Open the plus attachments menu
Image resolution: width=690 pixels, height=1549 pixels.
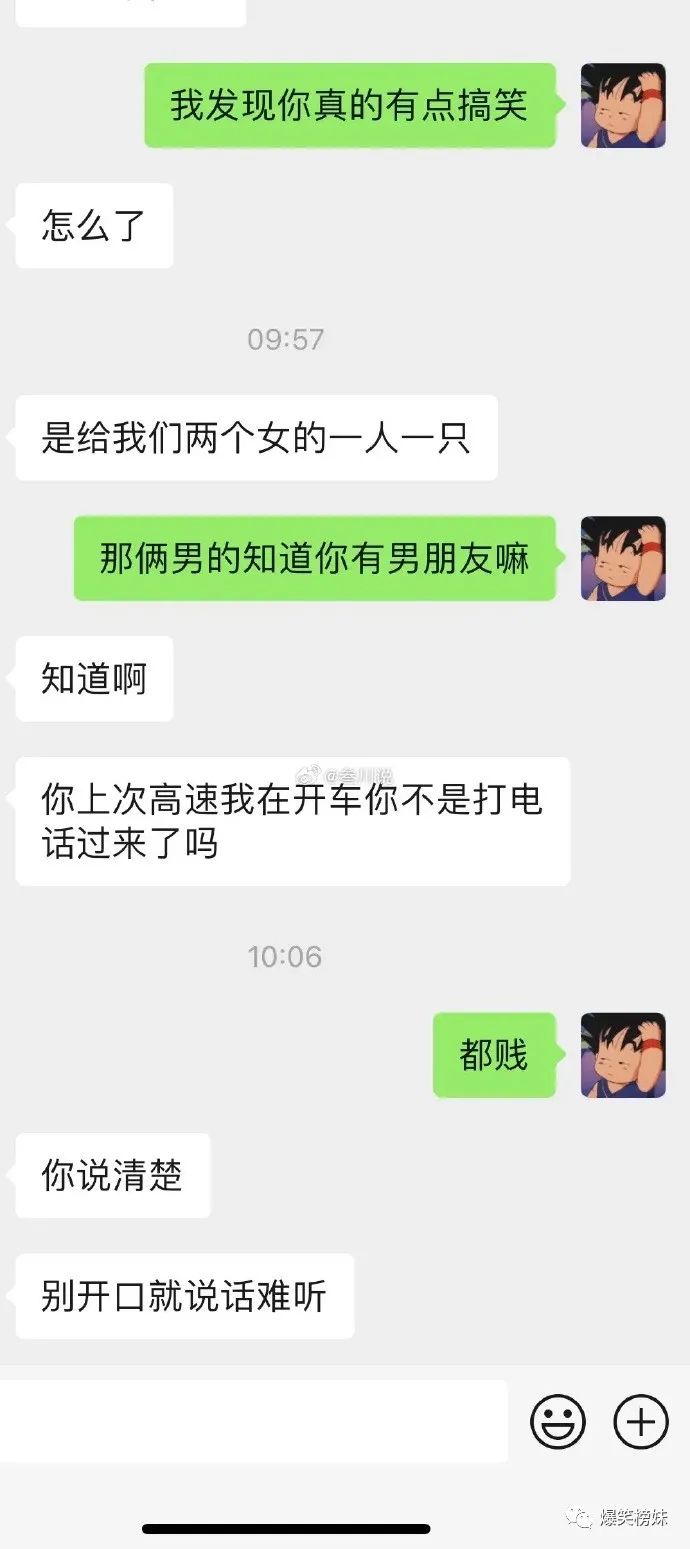point(640,1421)
